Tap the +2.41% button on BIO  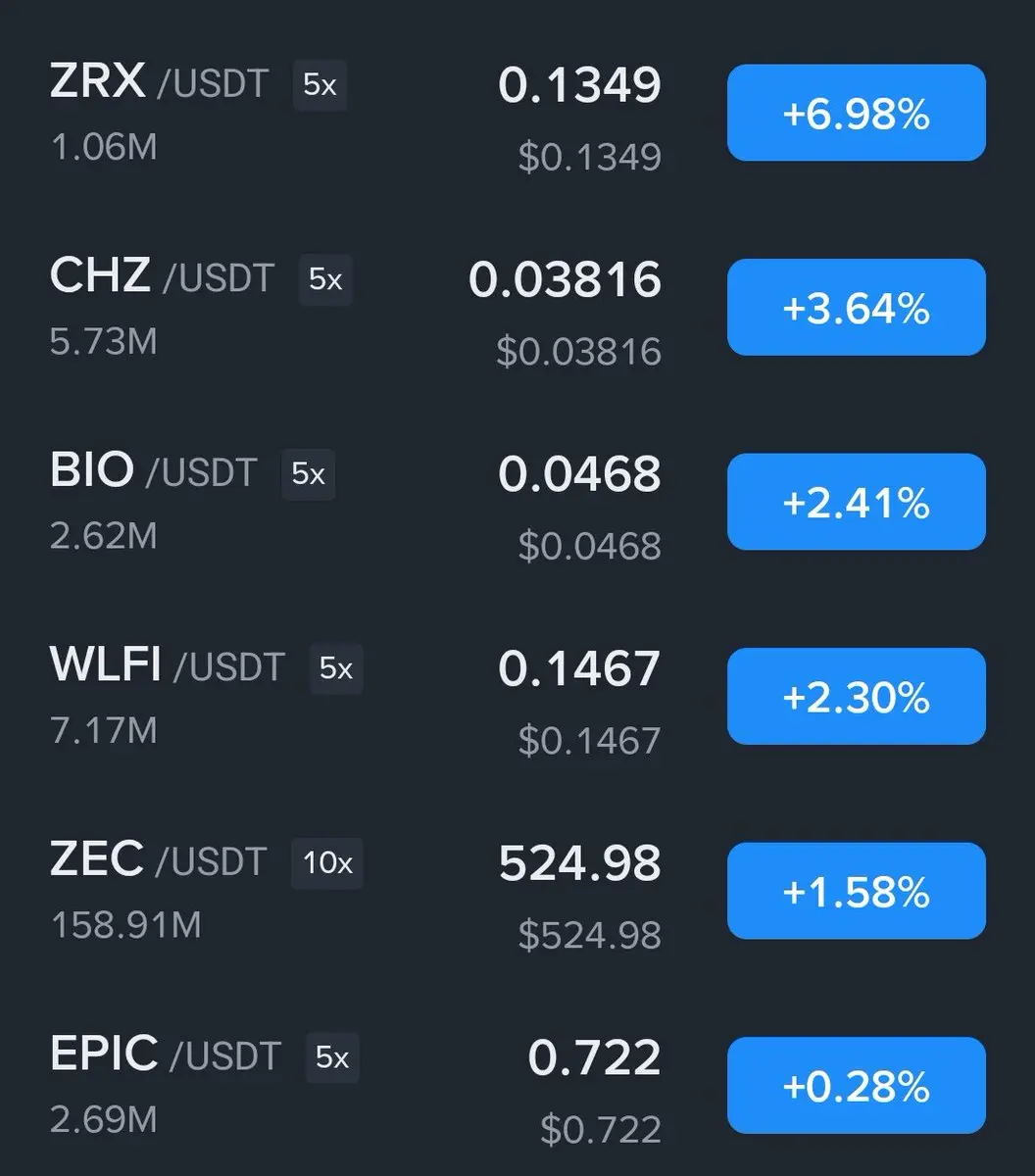(x=856, y=502)
